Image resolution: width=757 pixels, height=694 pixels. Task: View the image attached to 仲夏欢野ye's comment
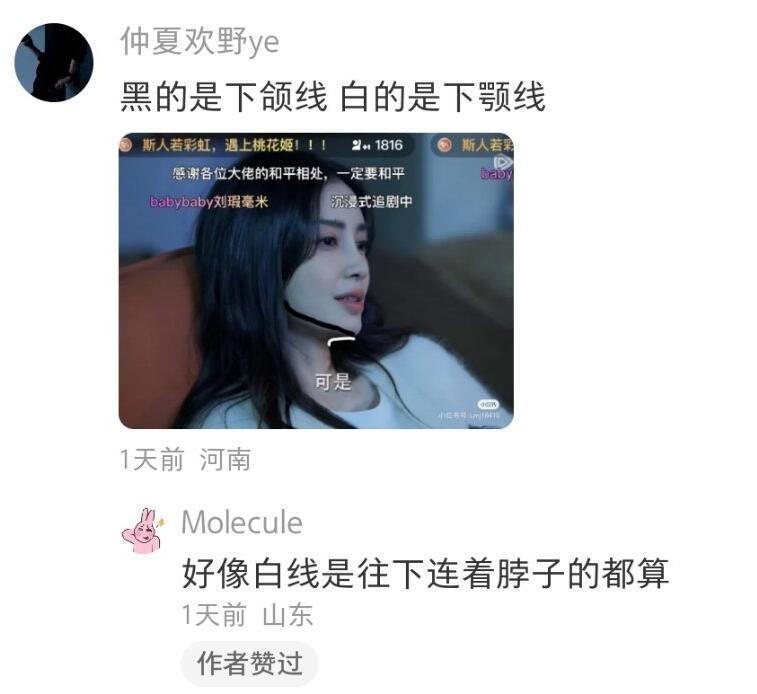[x=315, y=280]
